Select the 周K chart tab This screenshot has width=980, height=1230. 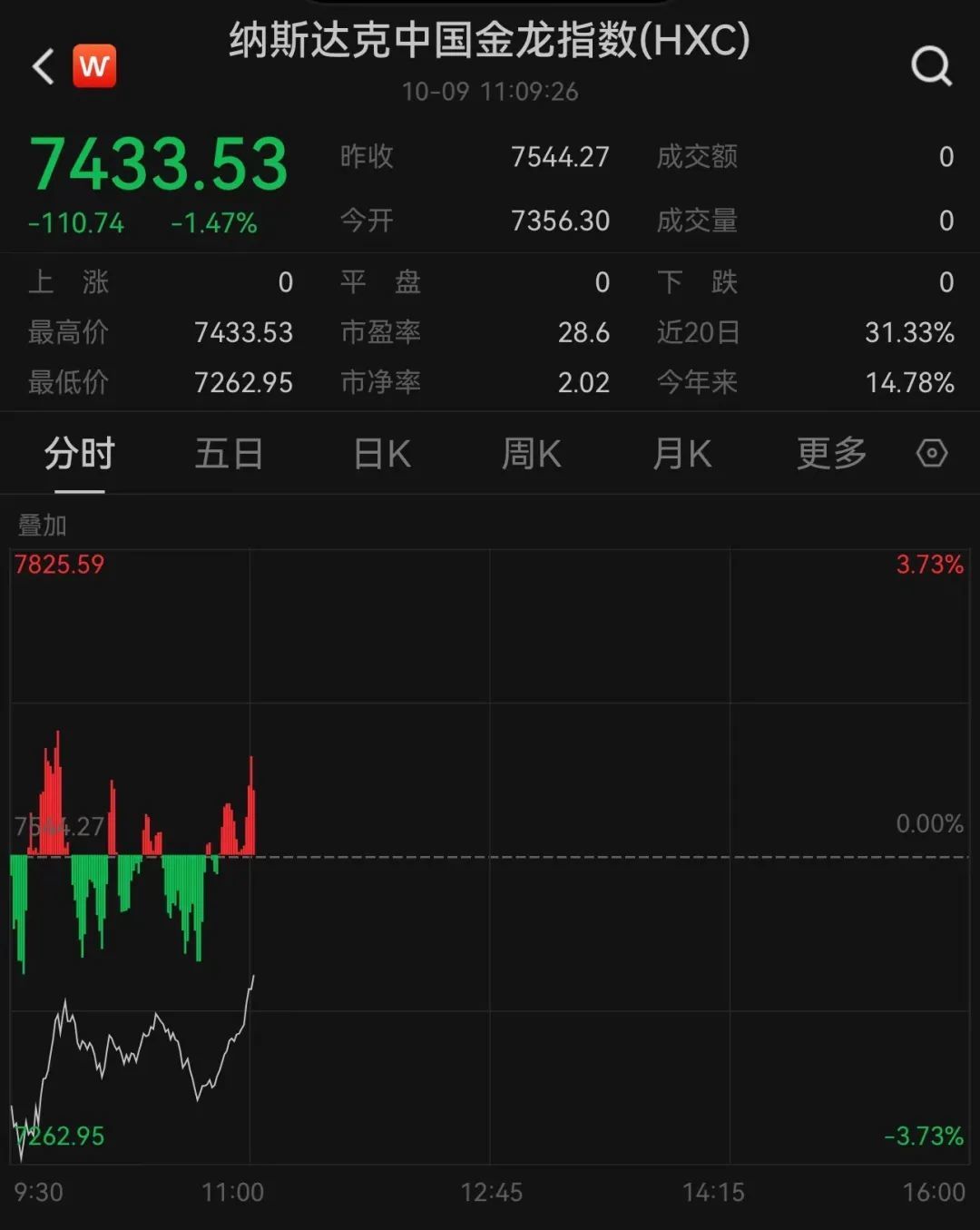532,454
